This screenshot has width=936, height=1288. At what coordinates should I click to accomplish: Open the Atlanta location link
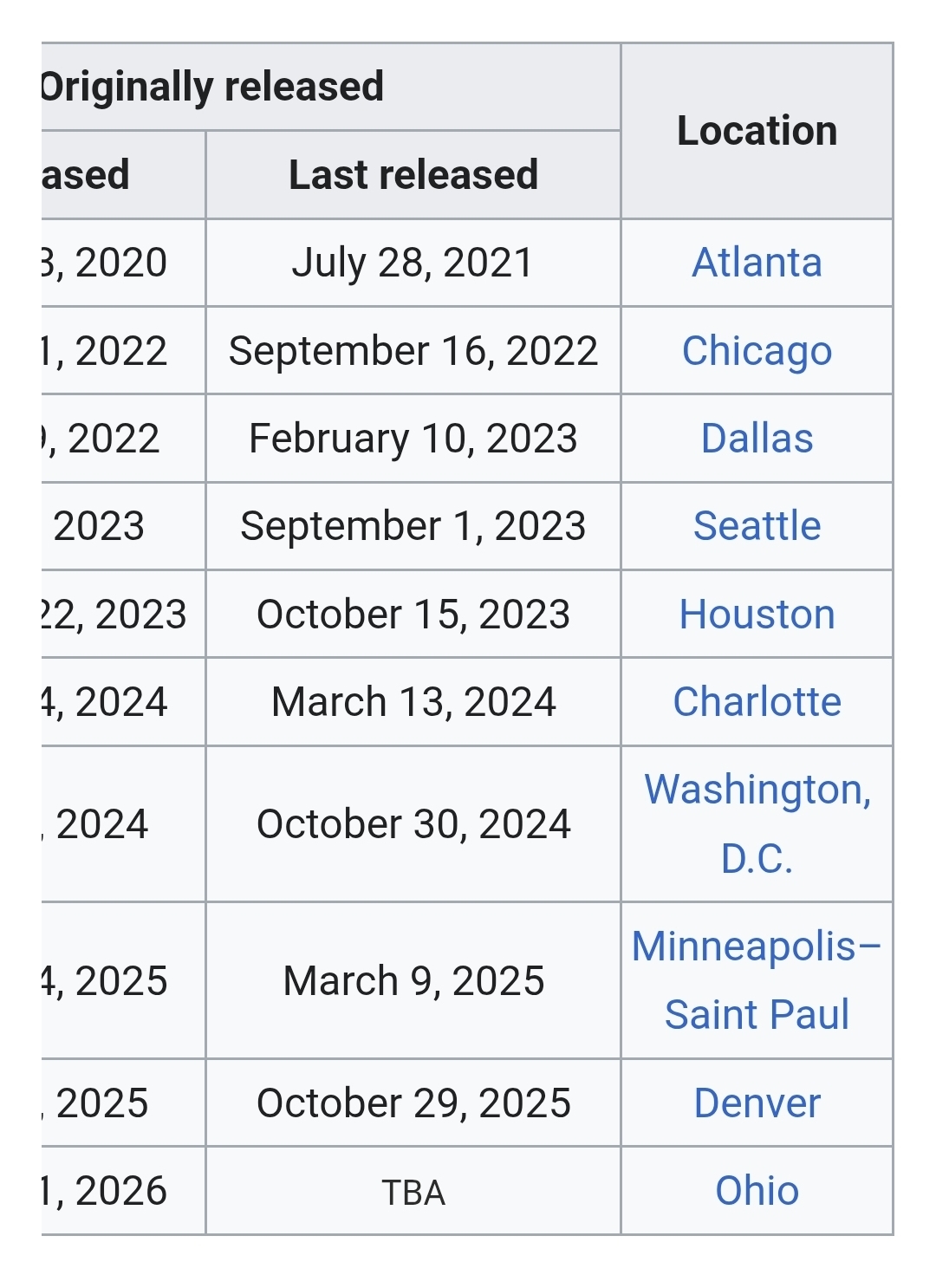point(757,263)
